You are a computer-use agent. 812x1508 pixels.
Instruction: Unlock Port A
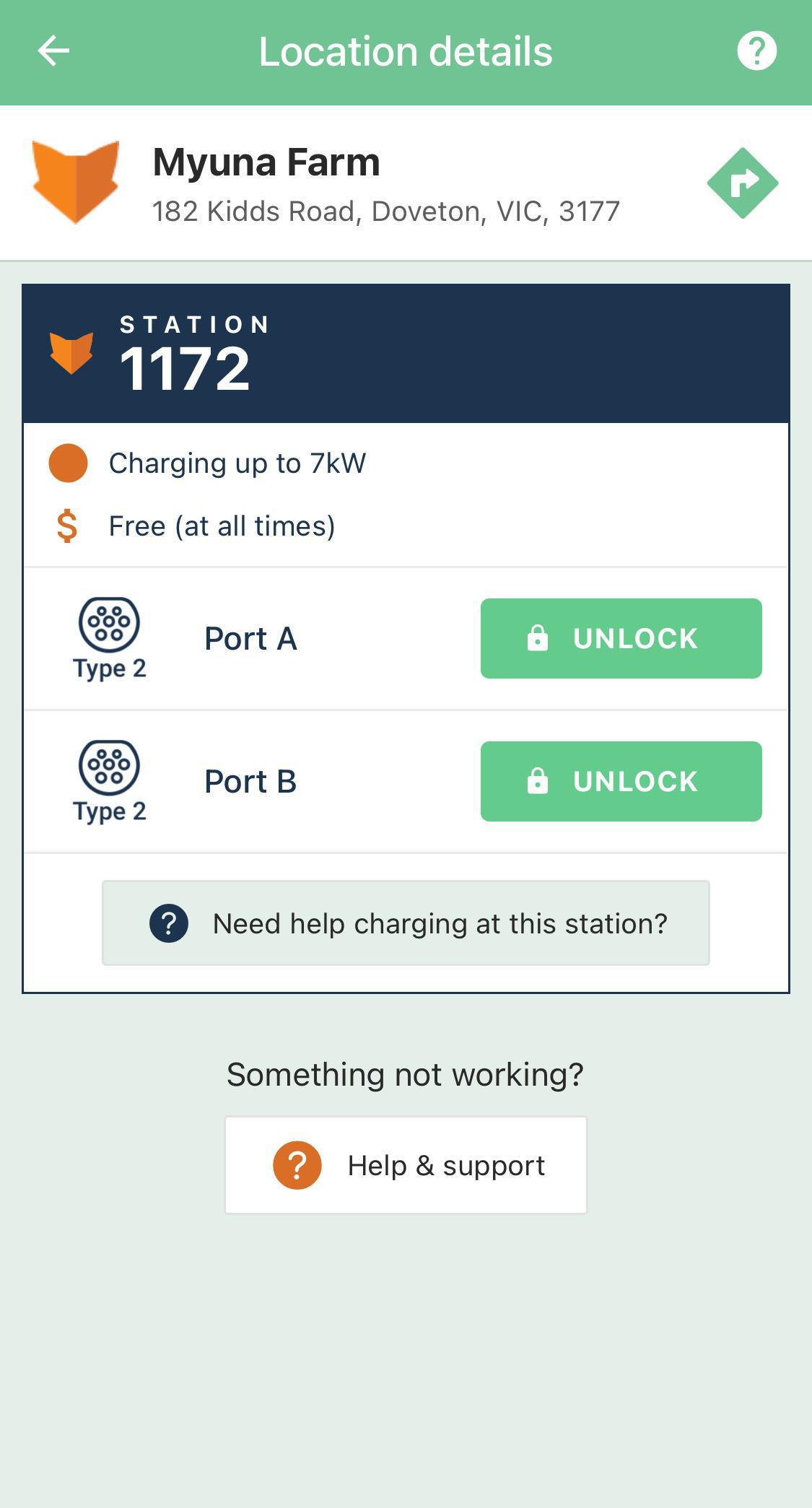click(621, 638)
